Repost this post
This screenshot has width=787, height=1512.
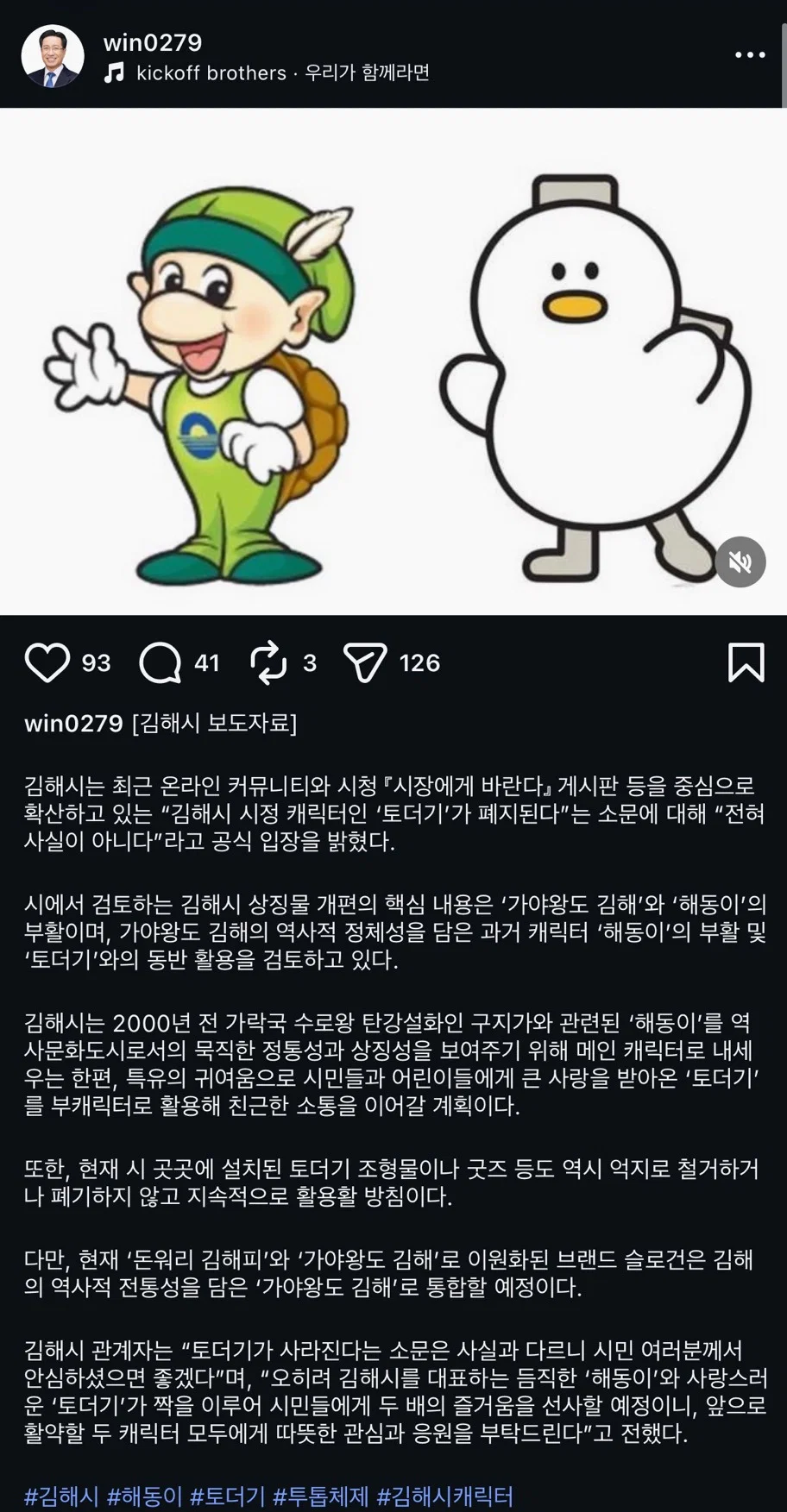click(x=269, y=662)
